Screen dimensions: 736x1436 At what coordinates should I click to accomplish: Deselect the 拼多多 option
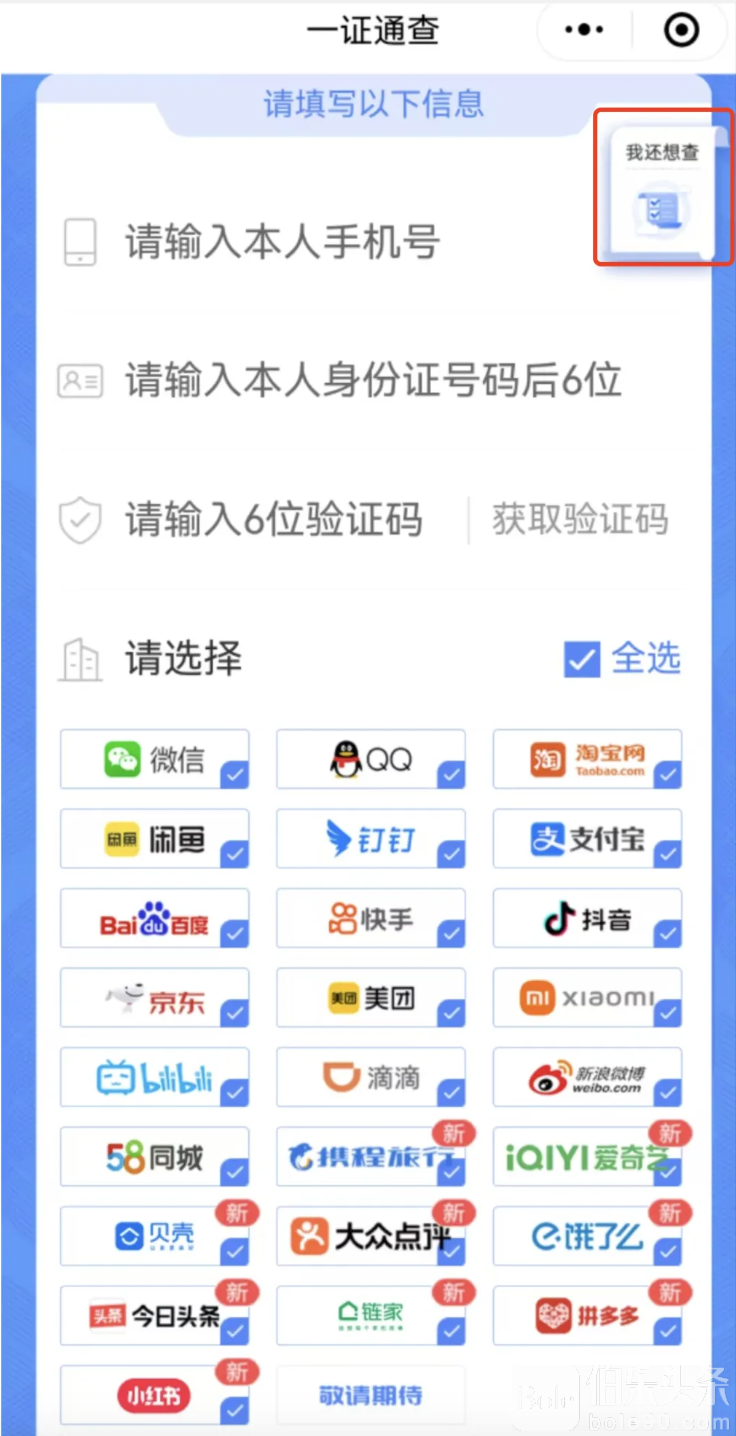(588, 1315)
